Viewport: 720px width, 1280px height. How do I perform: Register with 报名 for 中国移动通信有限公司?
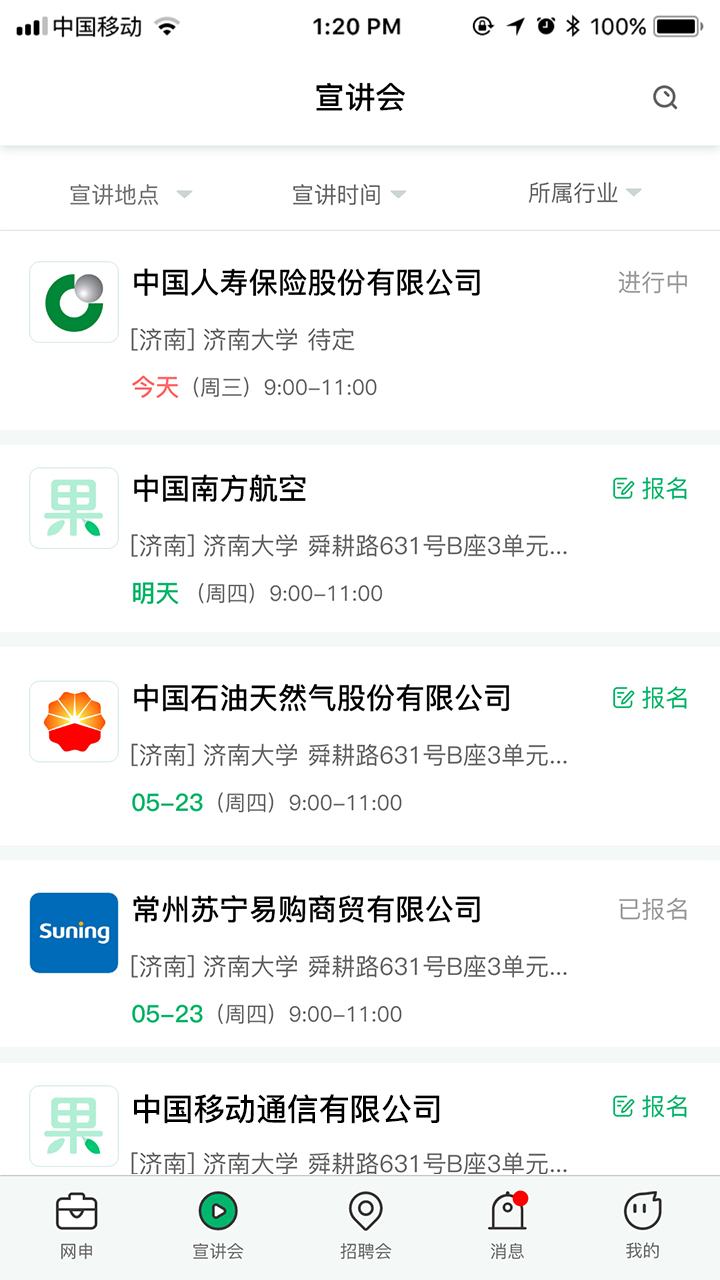click(651, 1107)
